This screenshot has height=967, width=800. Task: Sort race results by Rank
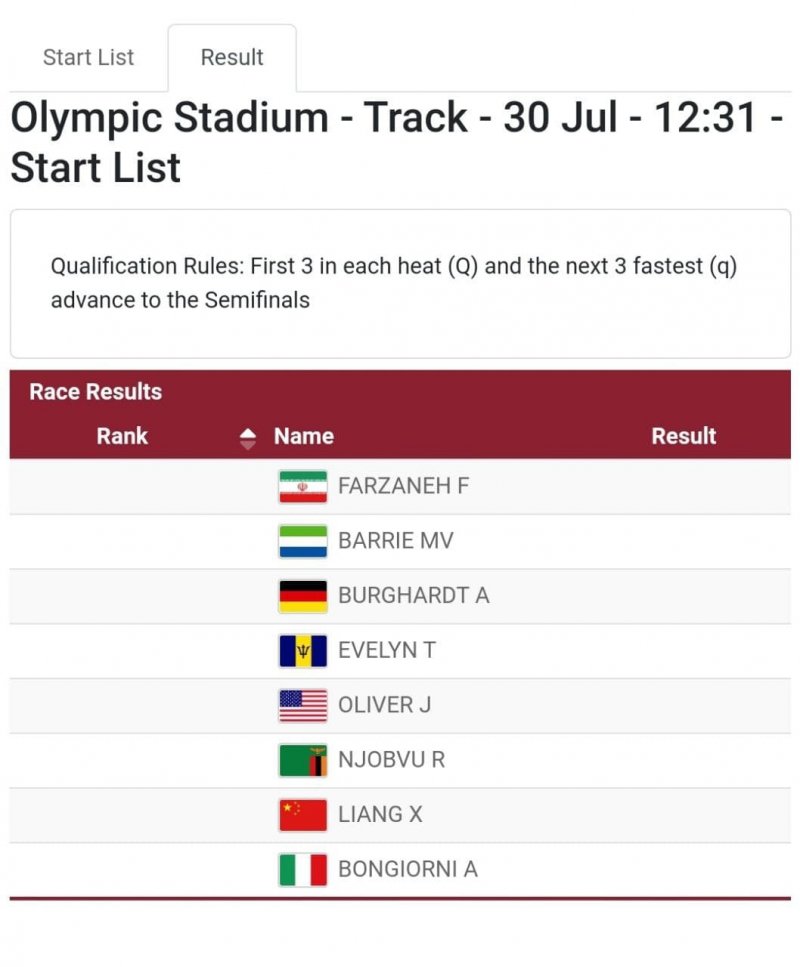pyautogui.click(x=122, y=436)
